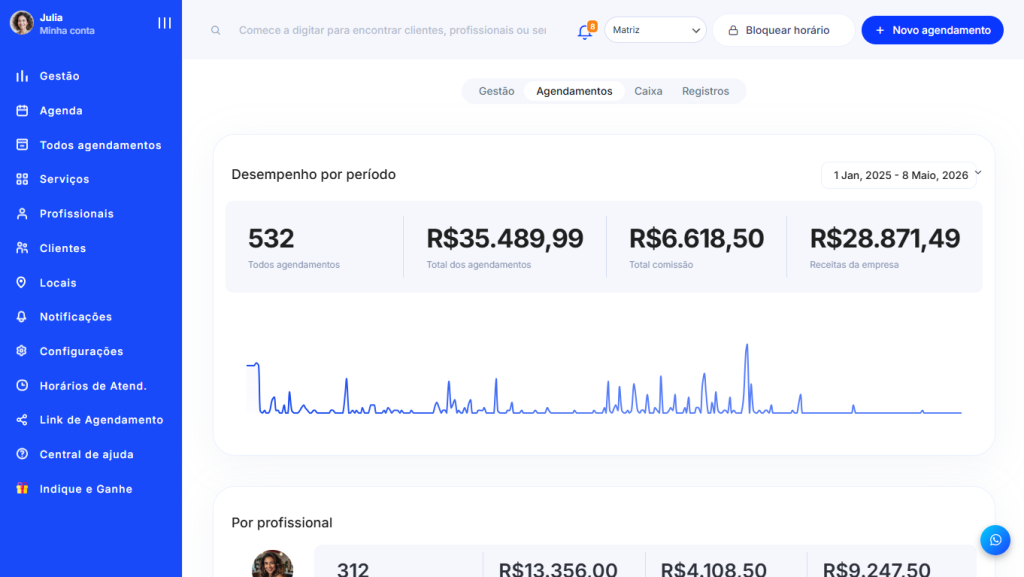Screen dimensions: 1024x577
Task: Expand the Matriz location dropdown
Action: pyautogui.click(x=655, y=30)
